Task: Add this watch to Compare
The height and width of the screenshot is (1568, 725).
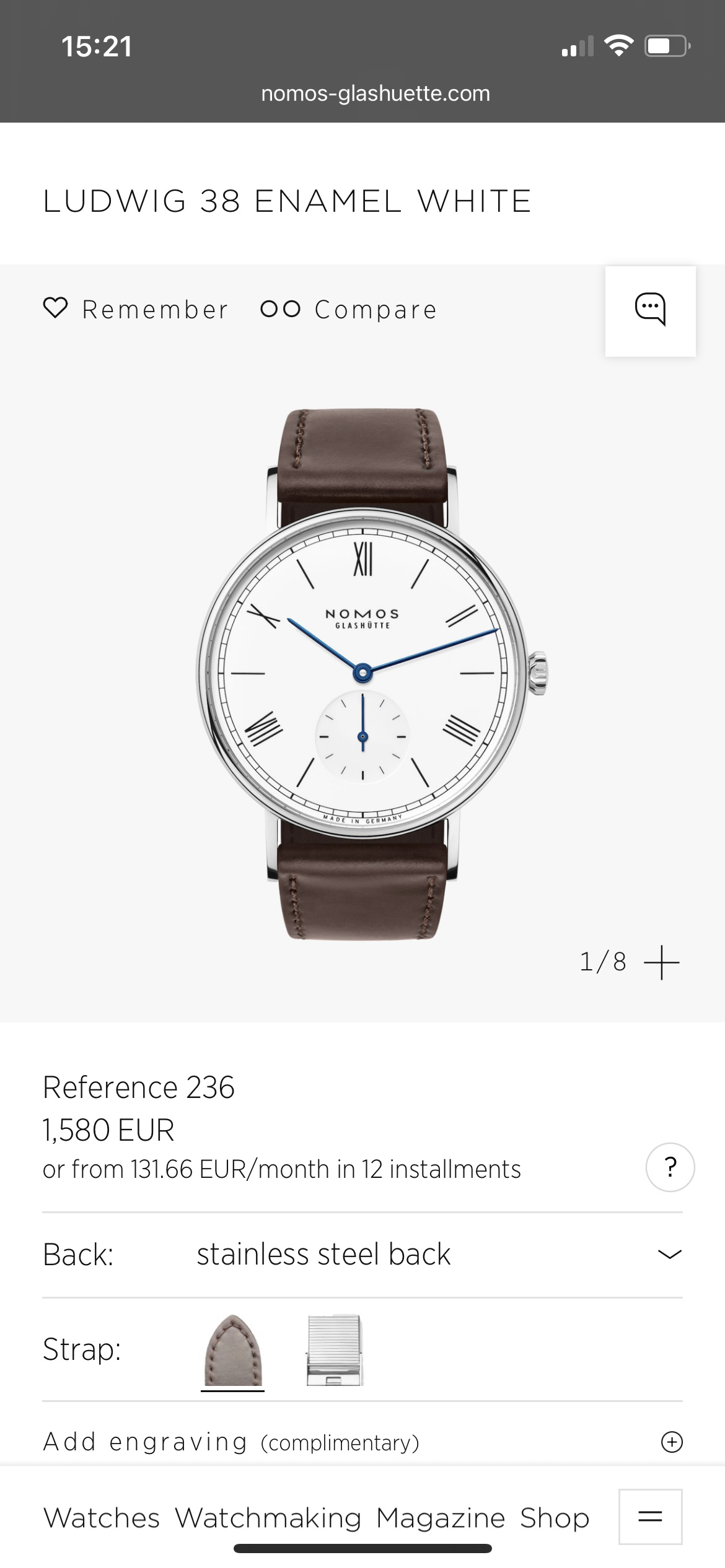Action: 348,309
